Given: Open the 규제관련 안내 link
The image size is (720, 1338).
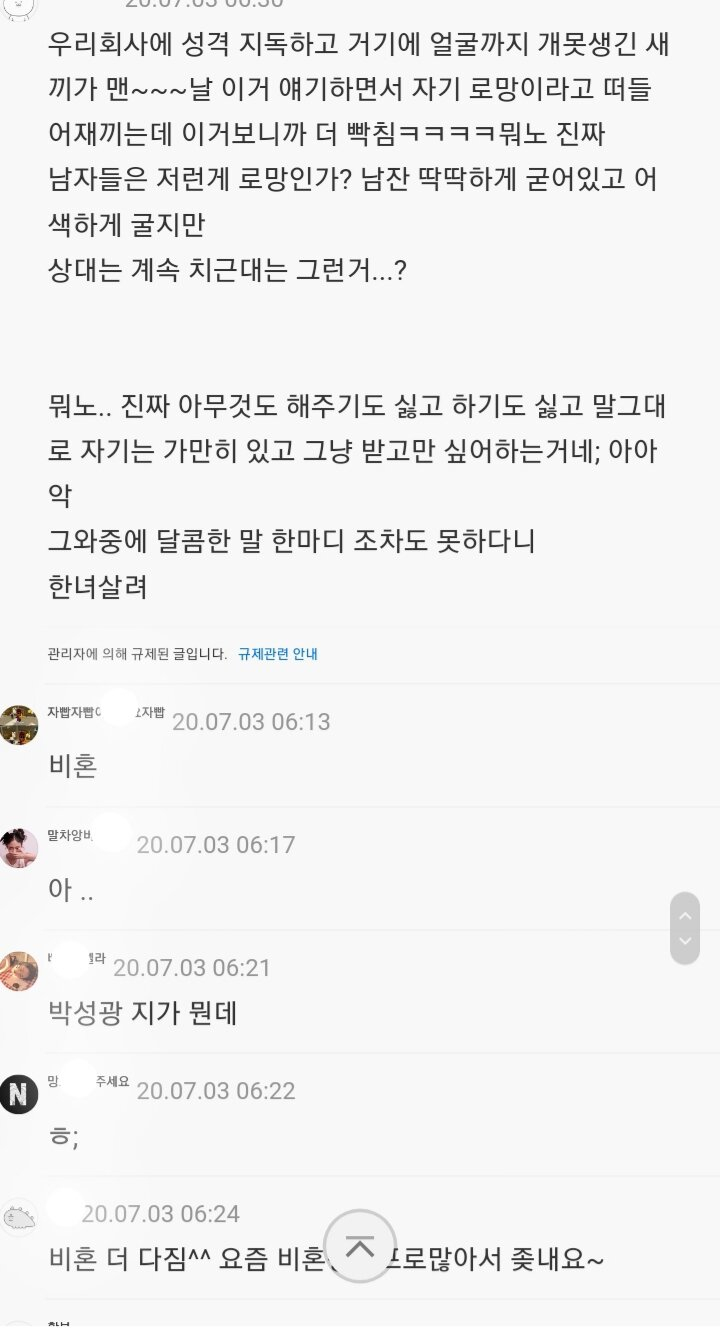Looking at the screenshot, I should click(277, 654).
